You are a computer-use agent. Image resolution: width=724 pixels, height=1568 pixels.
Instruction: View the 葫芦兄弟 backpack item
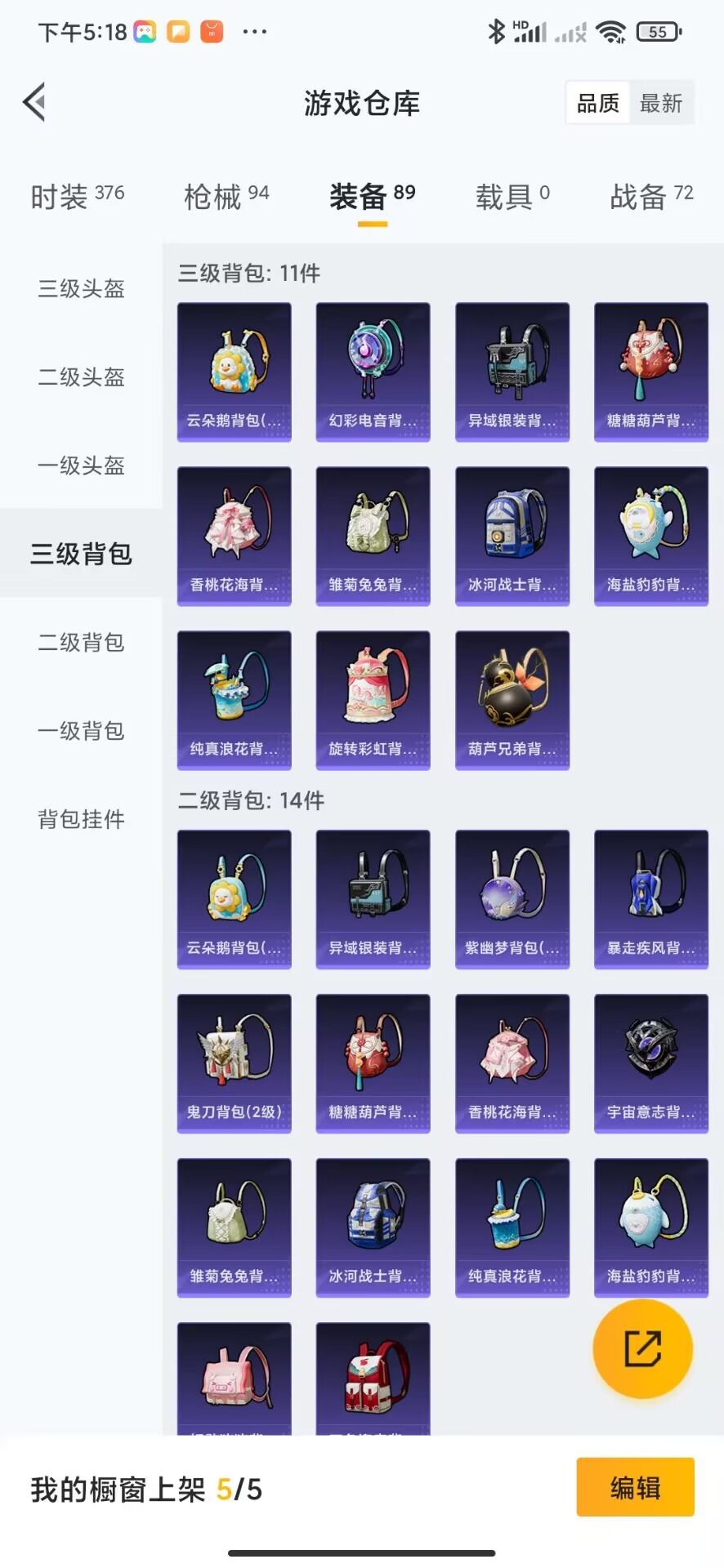(512, 700)
